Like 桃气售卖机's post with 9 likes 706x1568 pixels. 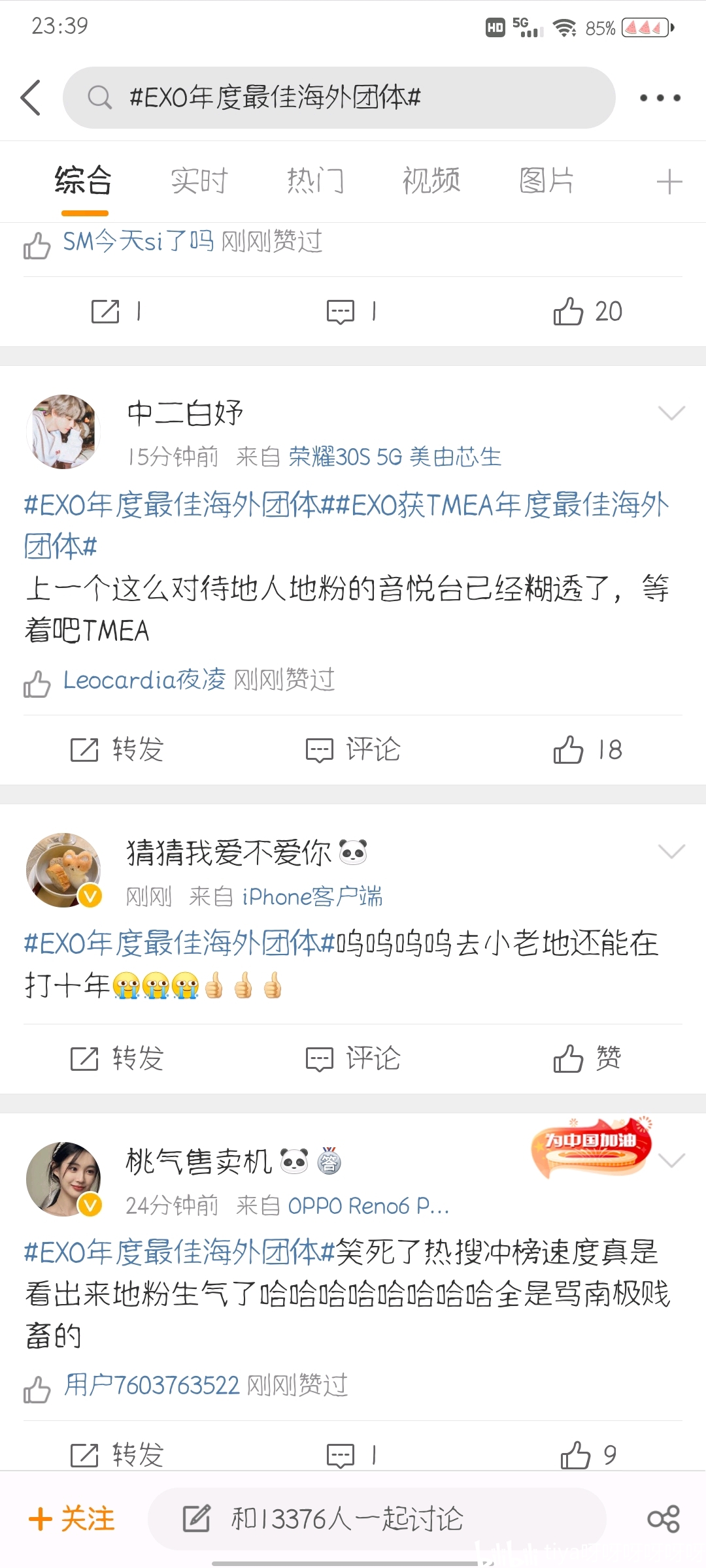pos(587,1455)
